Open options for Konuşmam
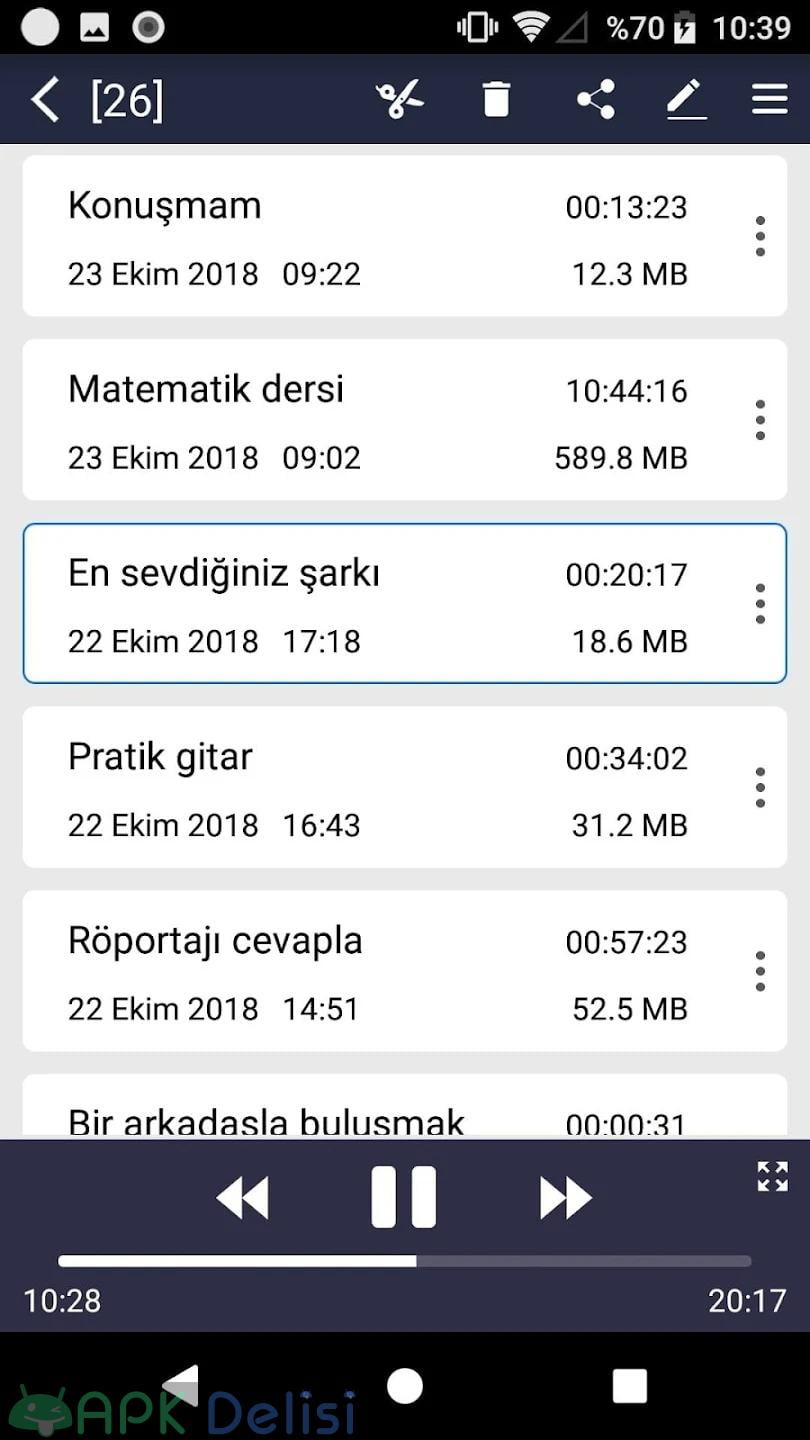The width and height of the screenshot is (810, 1440). (760, 236)
